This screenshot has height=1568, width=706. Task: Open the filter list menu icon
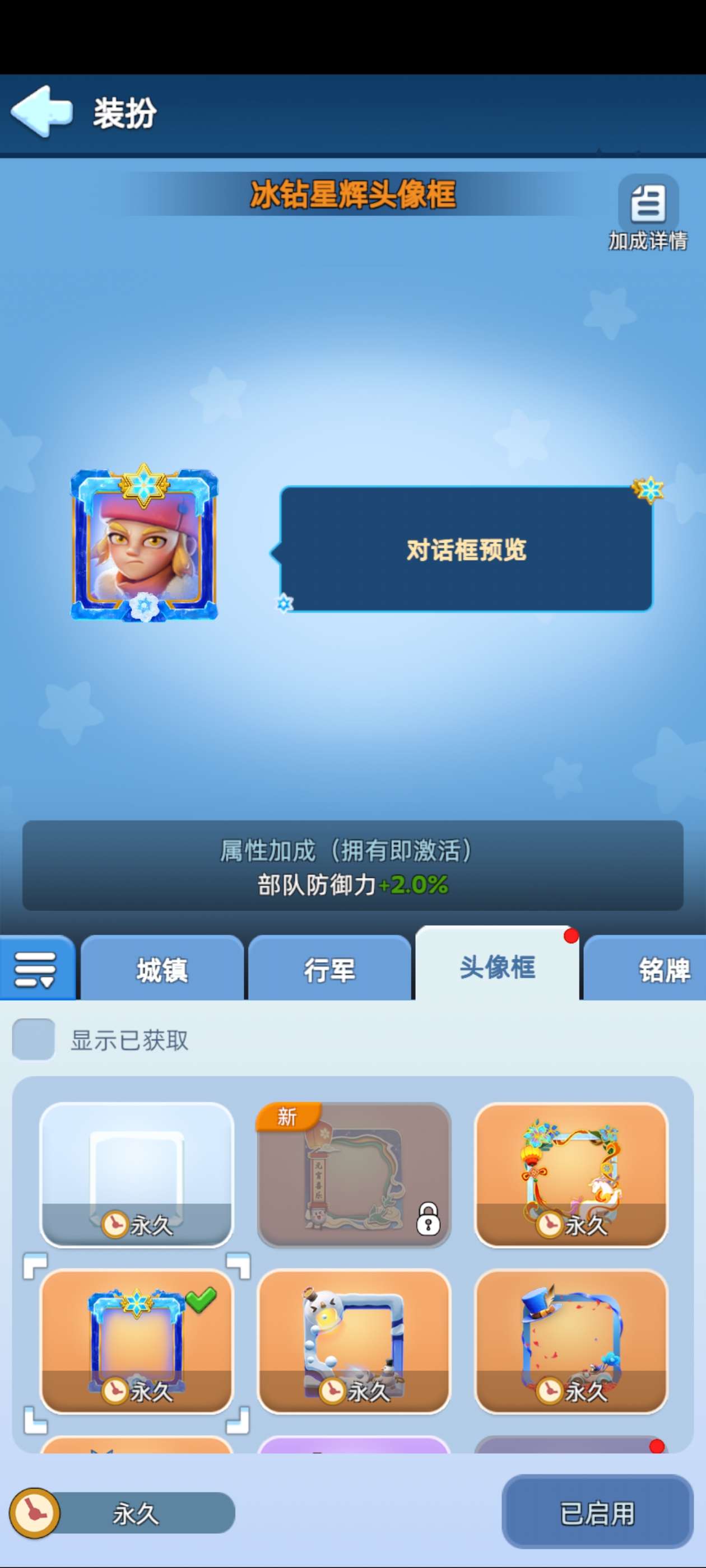click(35, 969)
